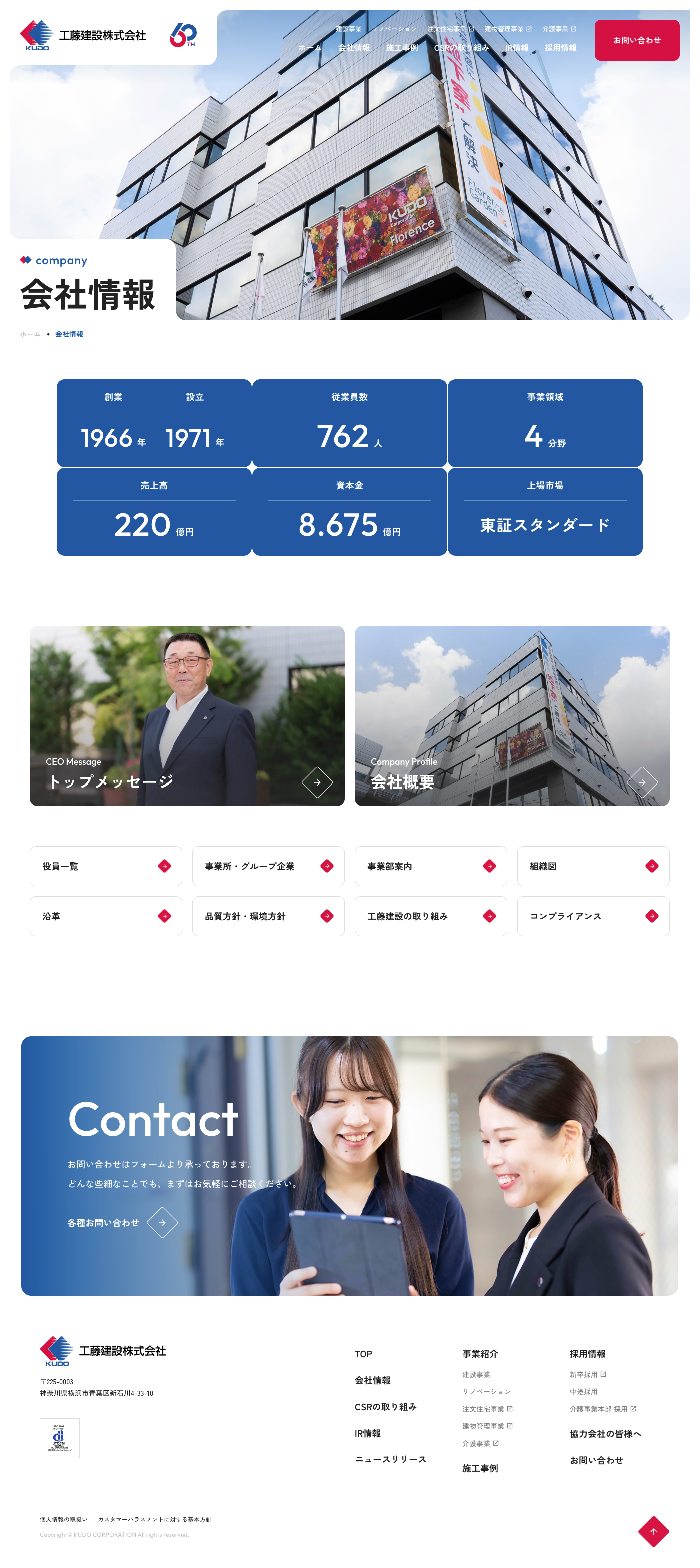Click the circular arrow on 会社概要 card
The width and height of the screenshot is (700, 1568).
644,781
